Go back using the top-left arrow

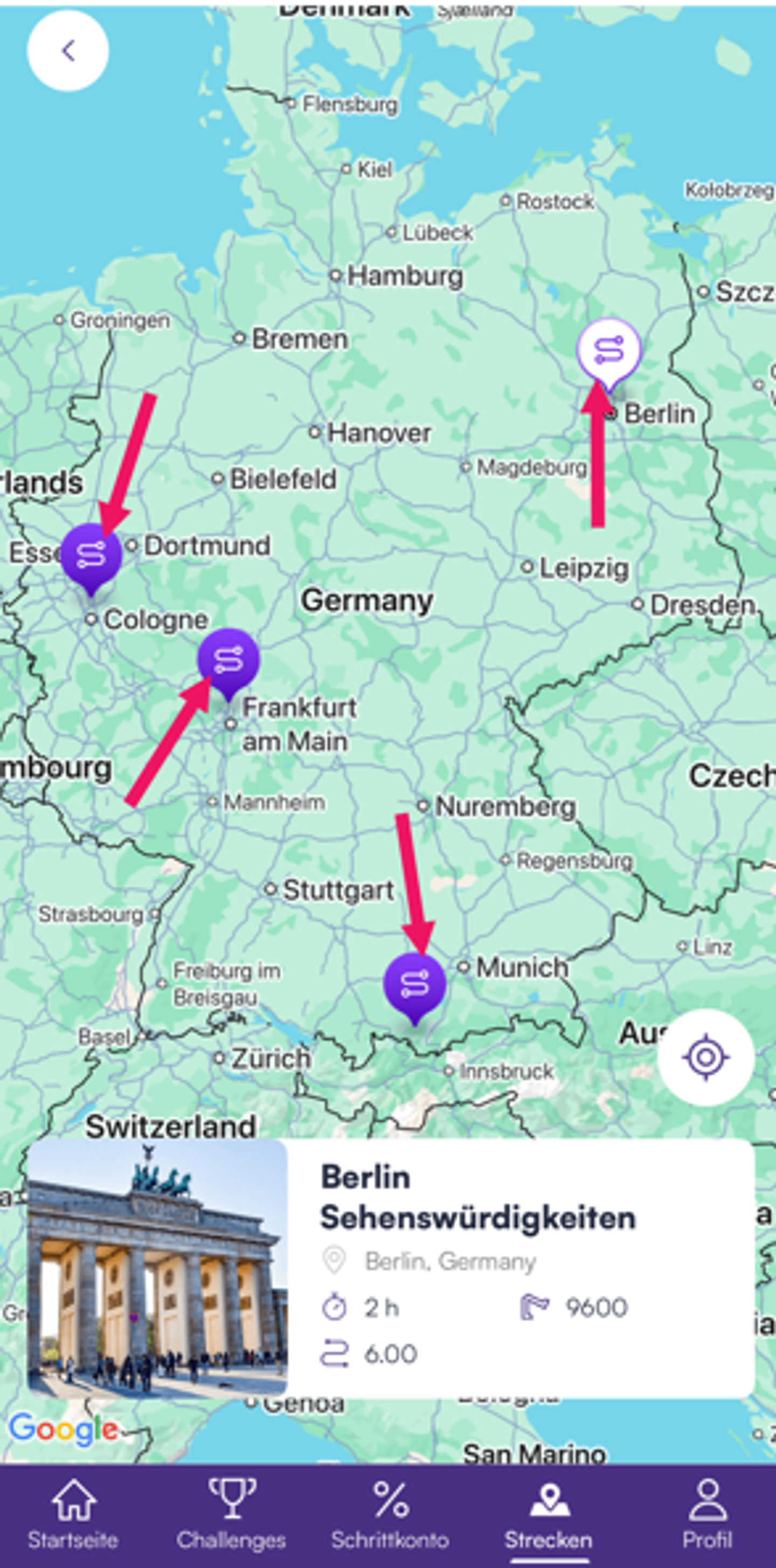pos(67,51)
